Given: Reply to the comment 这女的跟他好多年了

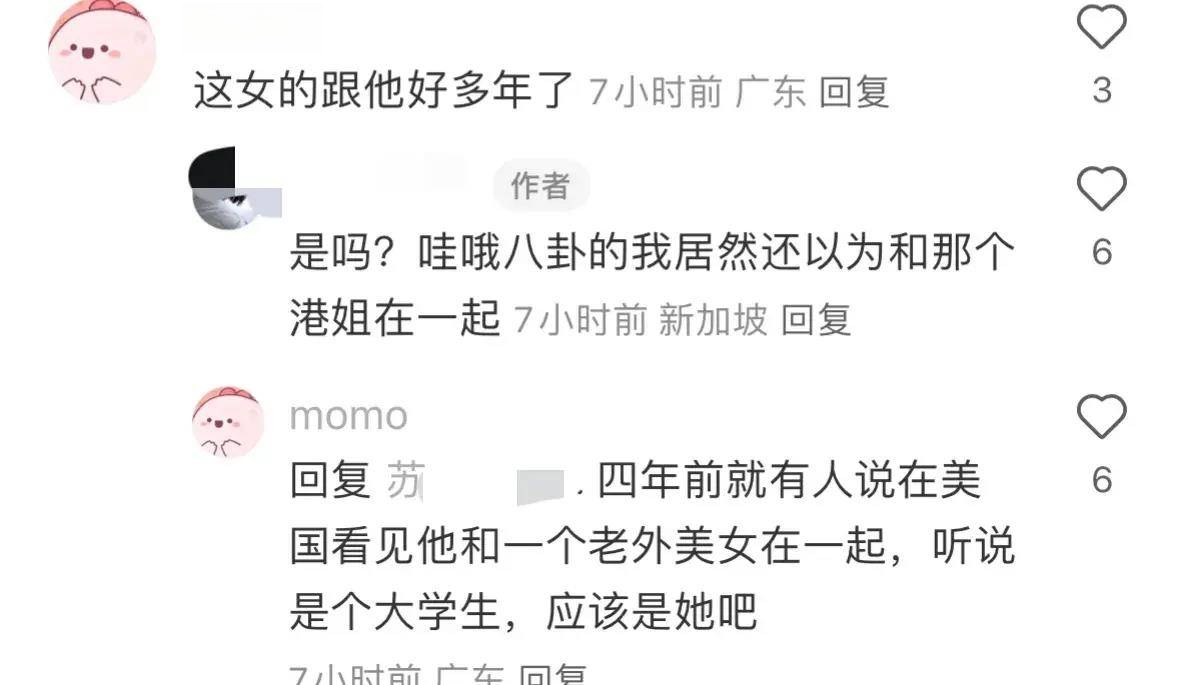Looking at the screenshot, I should click(x=853, y=92).
